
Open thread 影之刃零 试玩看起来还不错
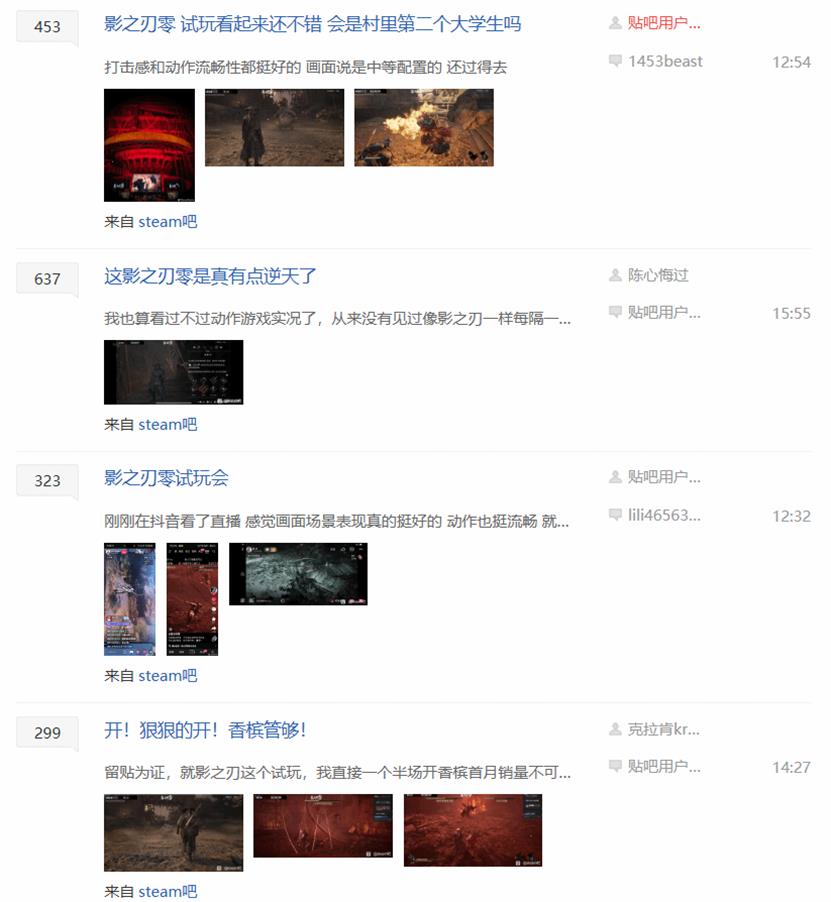(x=312, y=24)
